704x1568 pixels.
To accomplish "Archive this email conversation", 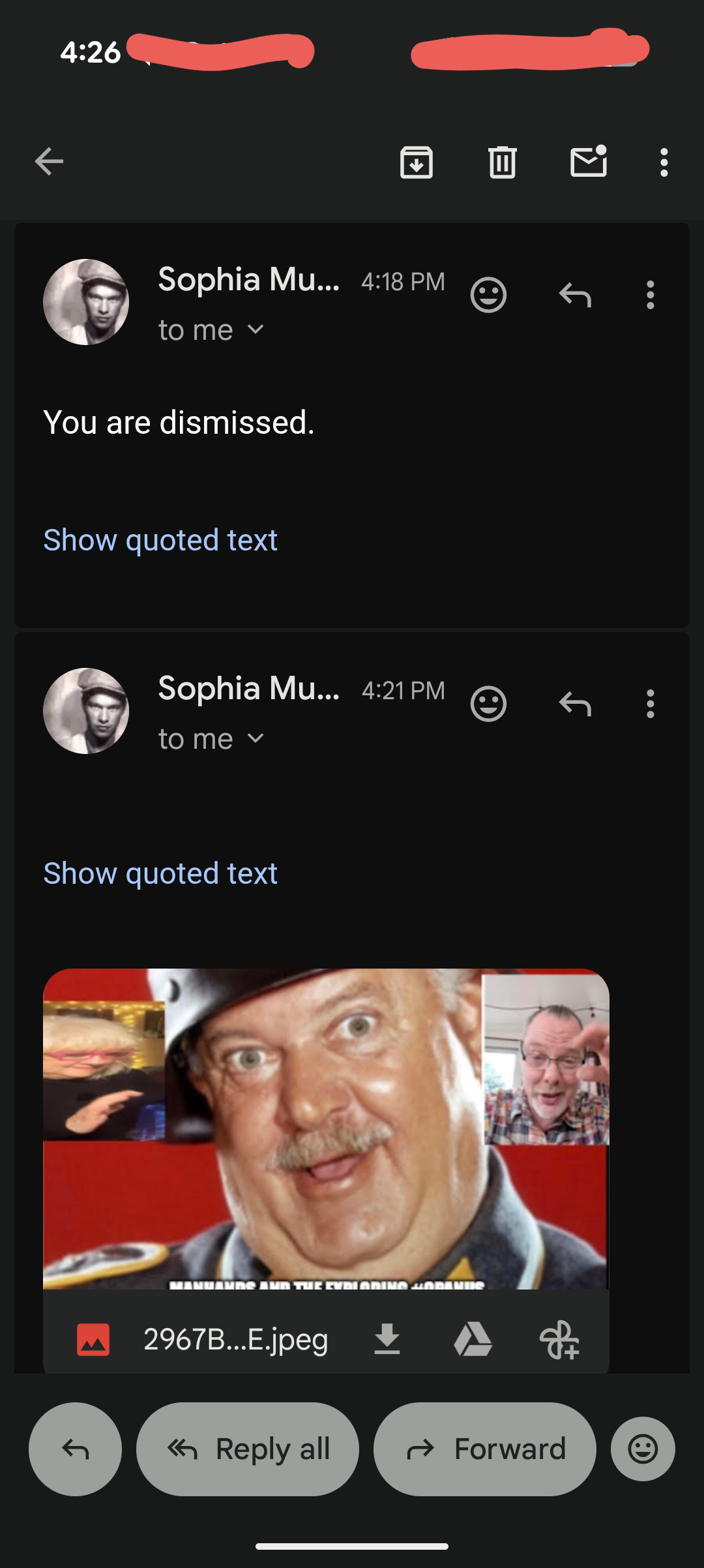I will point(417,162).
